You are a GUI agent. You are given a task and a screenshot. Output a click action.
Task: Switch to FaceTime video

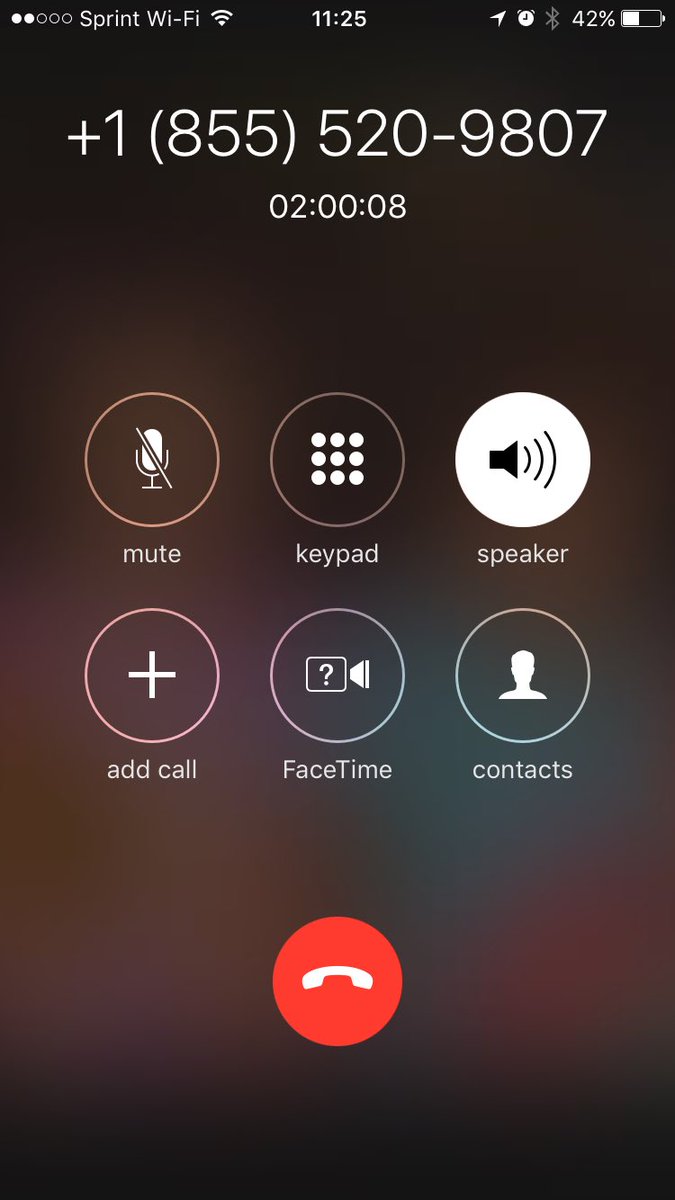(x=337, y=676)
